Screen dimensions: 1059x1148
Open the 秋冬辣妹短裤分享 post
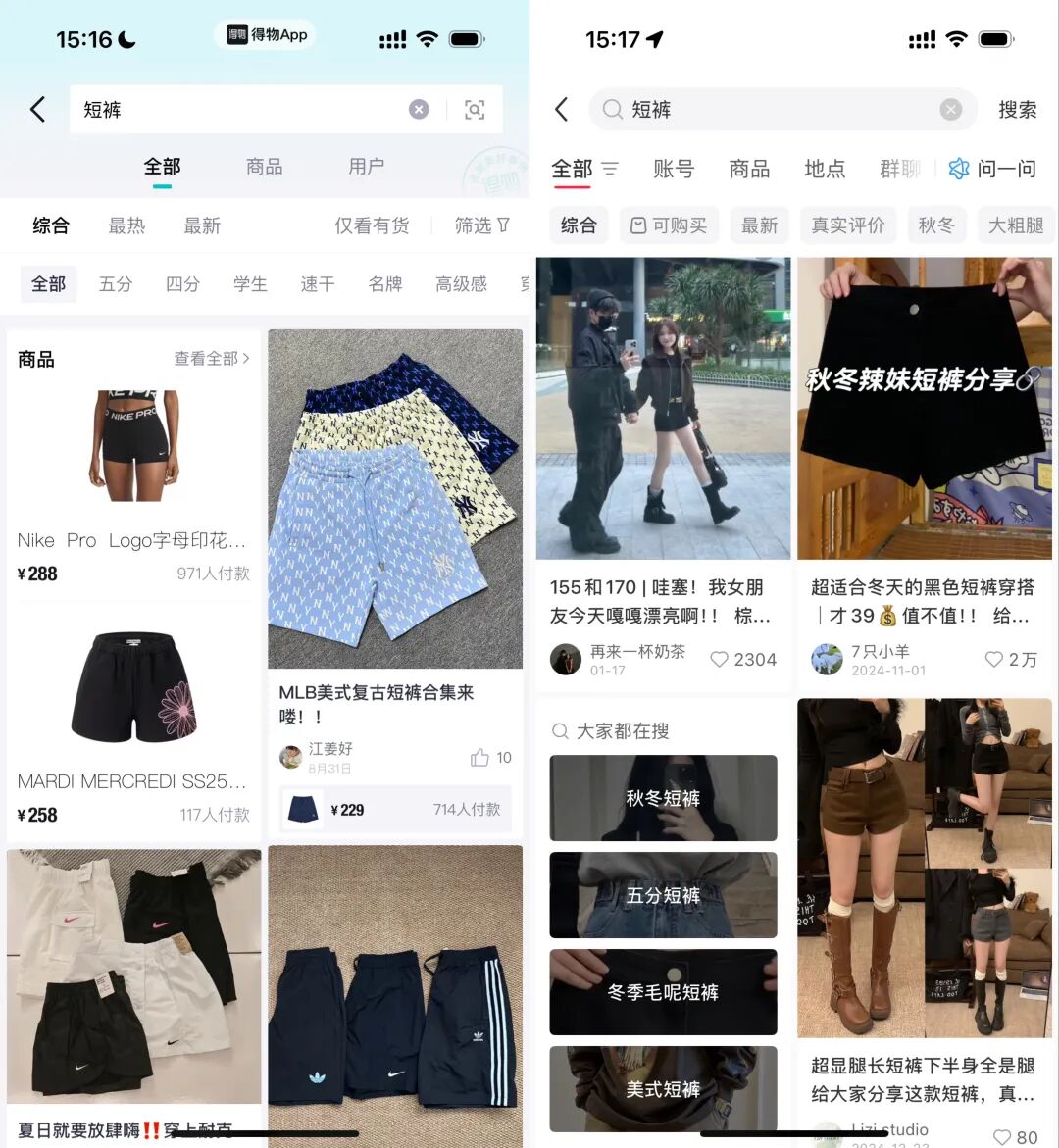(924, 408)
